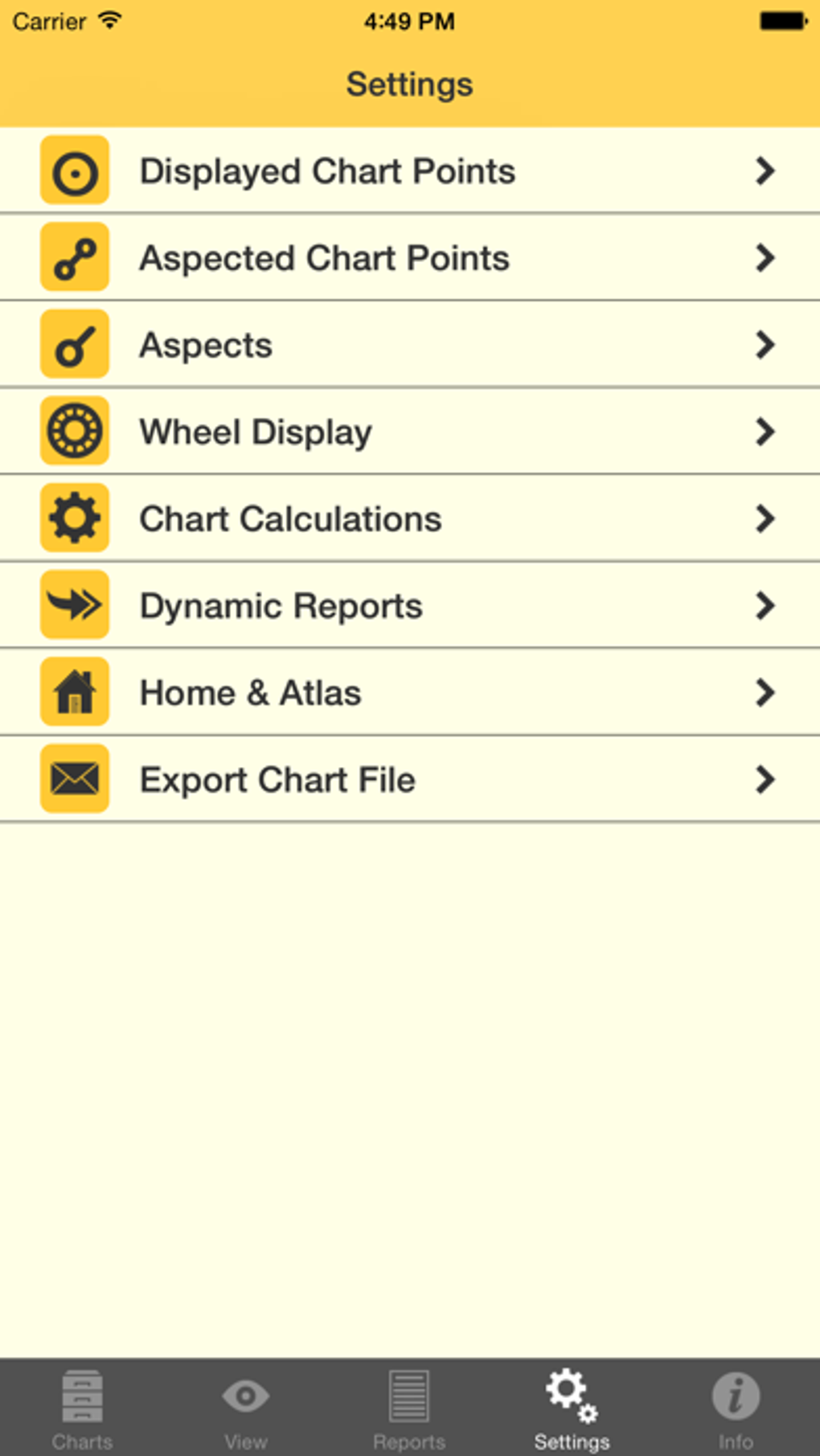The height and width of the screenshot is (1456, 820).
Task: Open Aspected Chart Points settings
Action: 408,258
